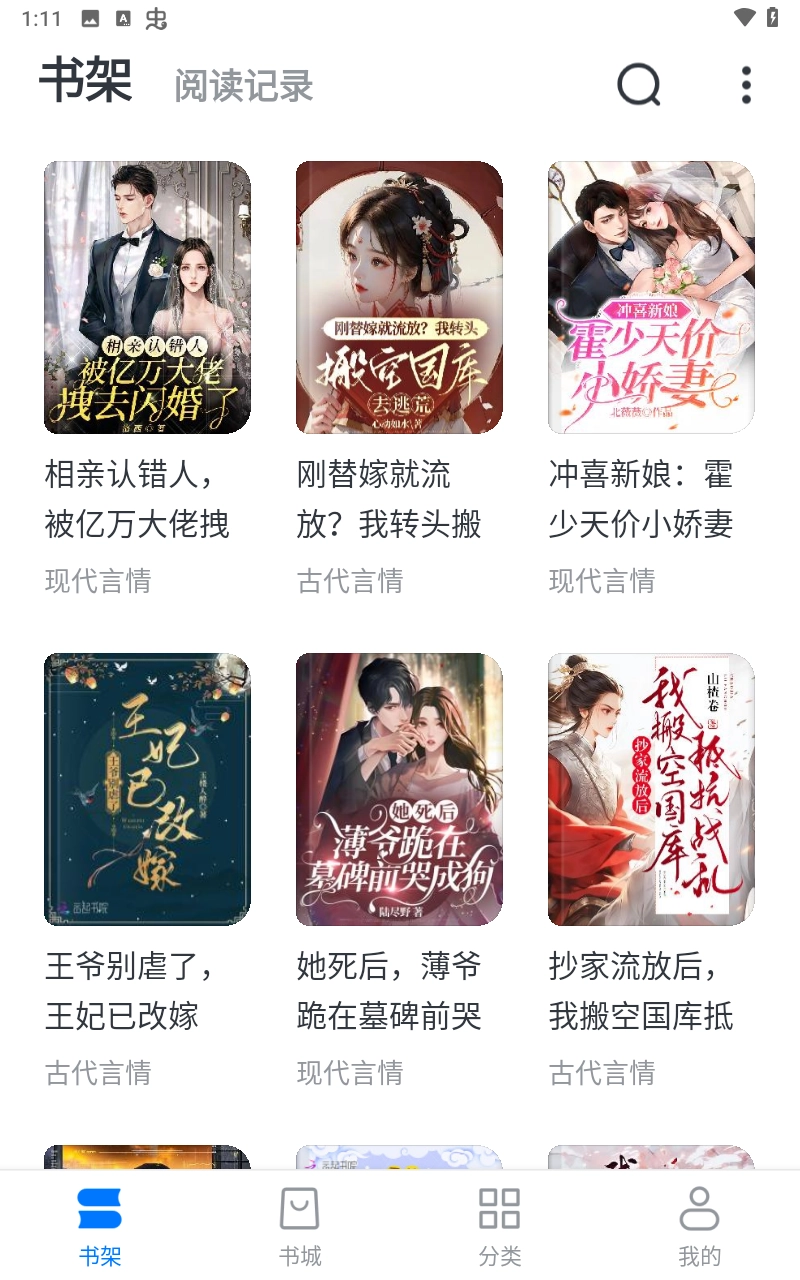The width and height of the screenshot is (800, 1280).
Task: Open the search icon
Action: coord(638,85)
